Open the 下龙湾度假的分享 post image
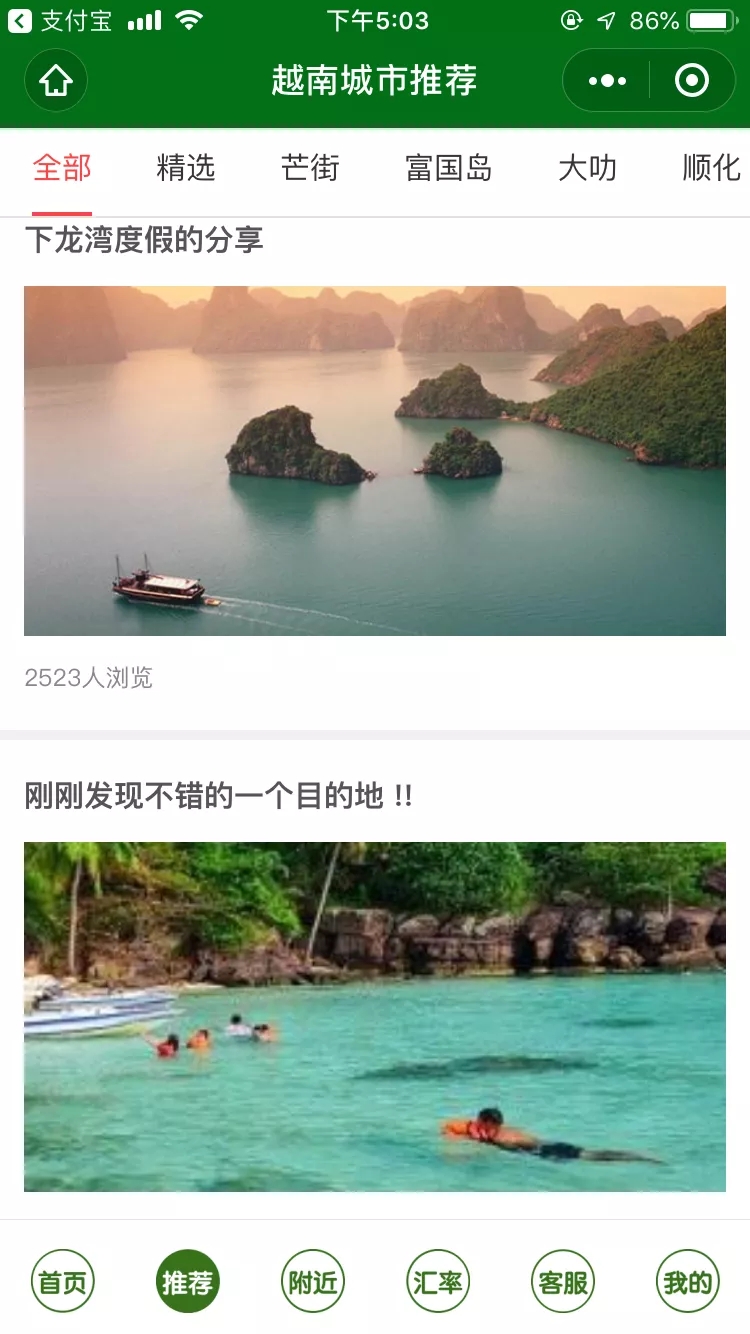The width and height of the screenshot is (750, 1334). tap(375, 461)
